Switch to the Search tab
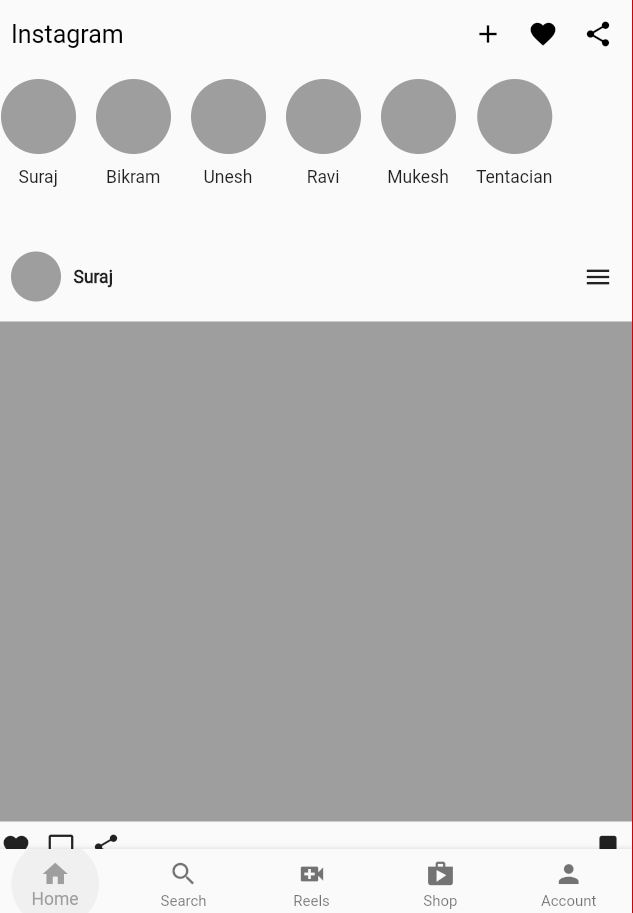Viewport: 633px width, 913px height. click(x=183, y=884)
